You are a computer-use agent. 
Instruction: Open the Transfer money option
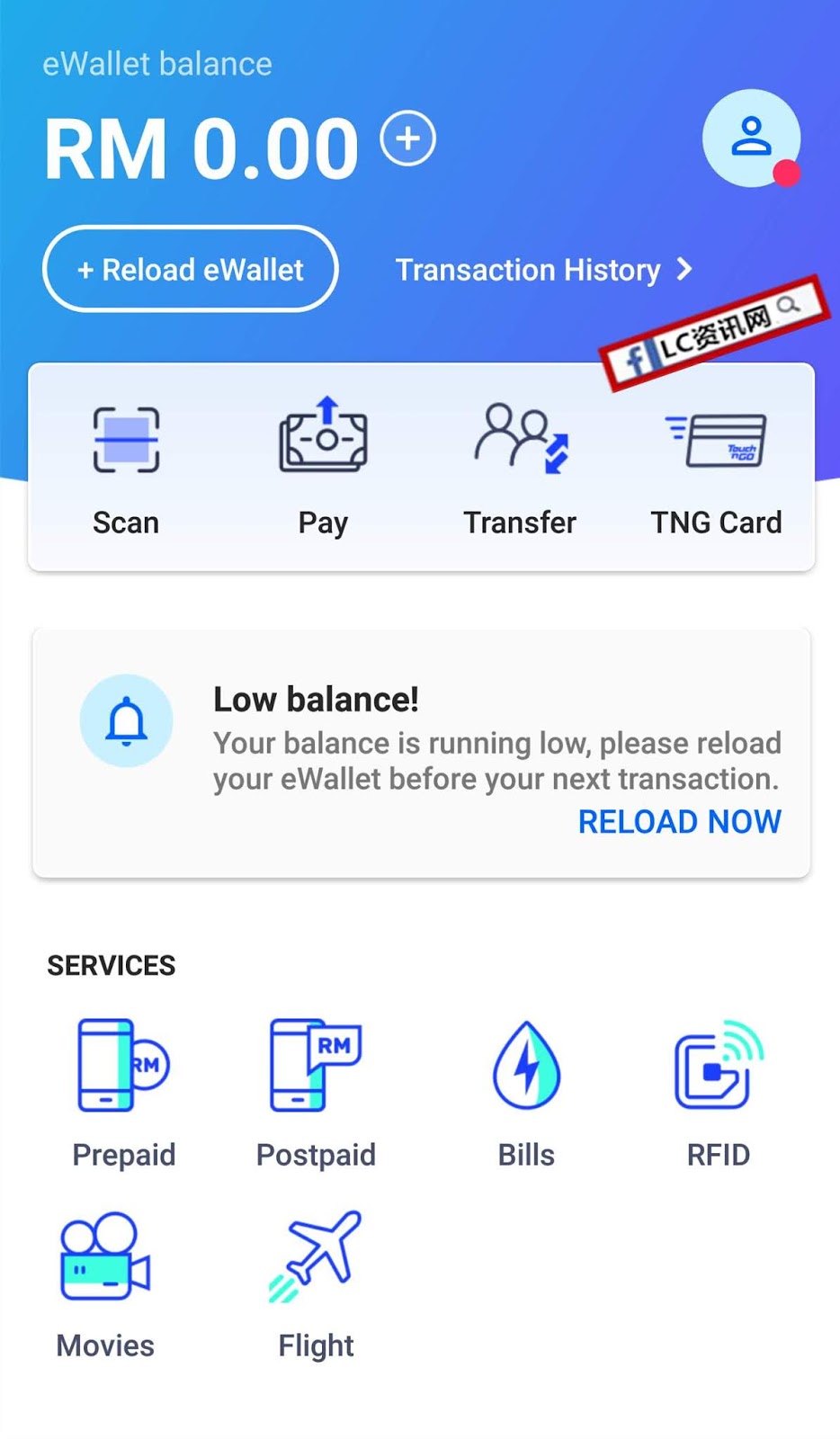(520, 468)
